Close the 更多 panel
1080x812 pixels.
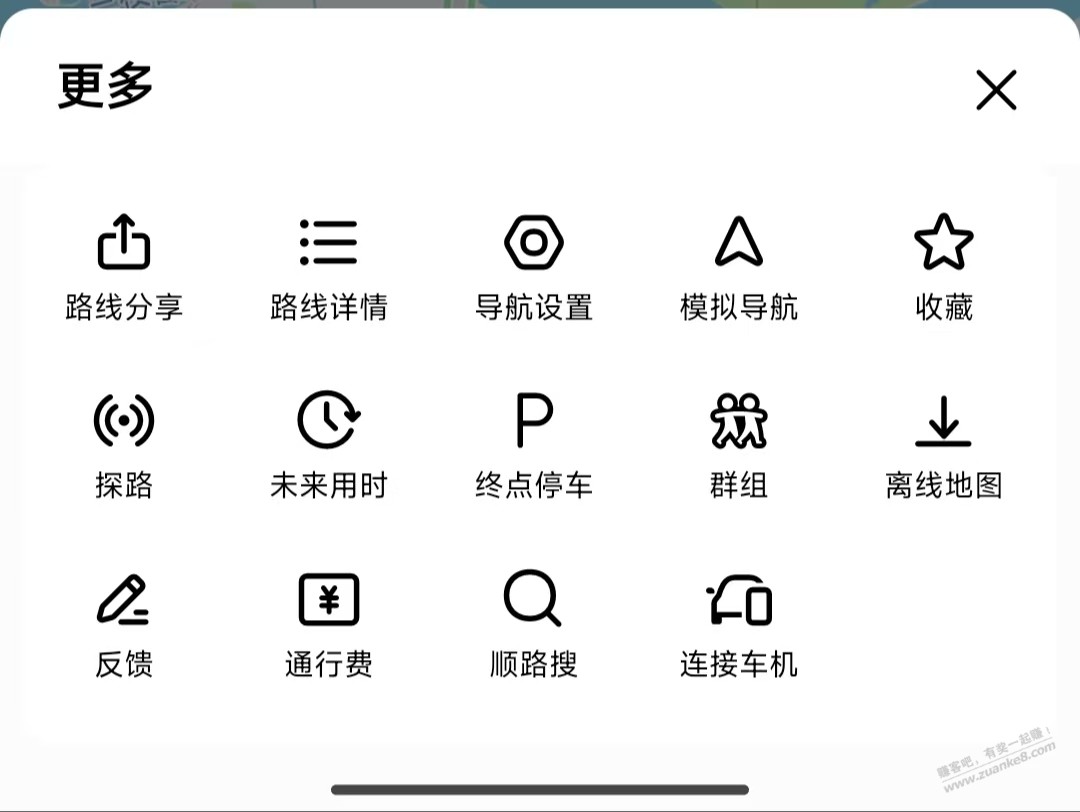click(x=996, y=90)
